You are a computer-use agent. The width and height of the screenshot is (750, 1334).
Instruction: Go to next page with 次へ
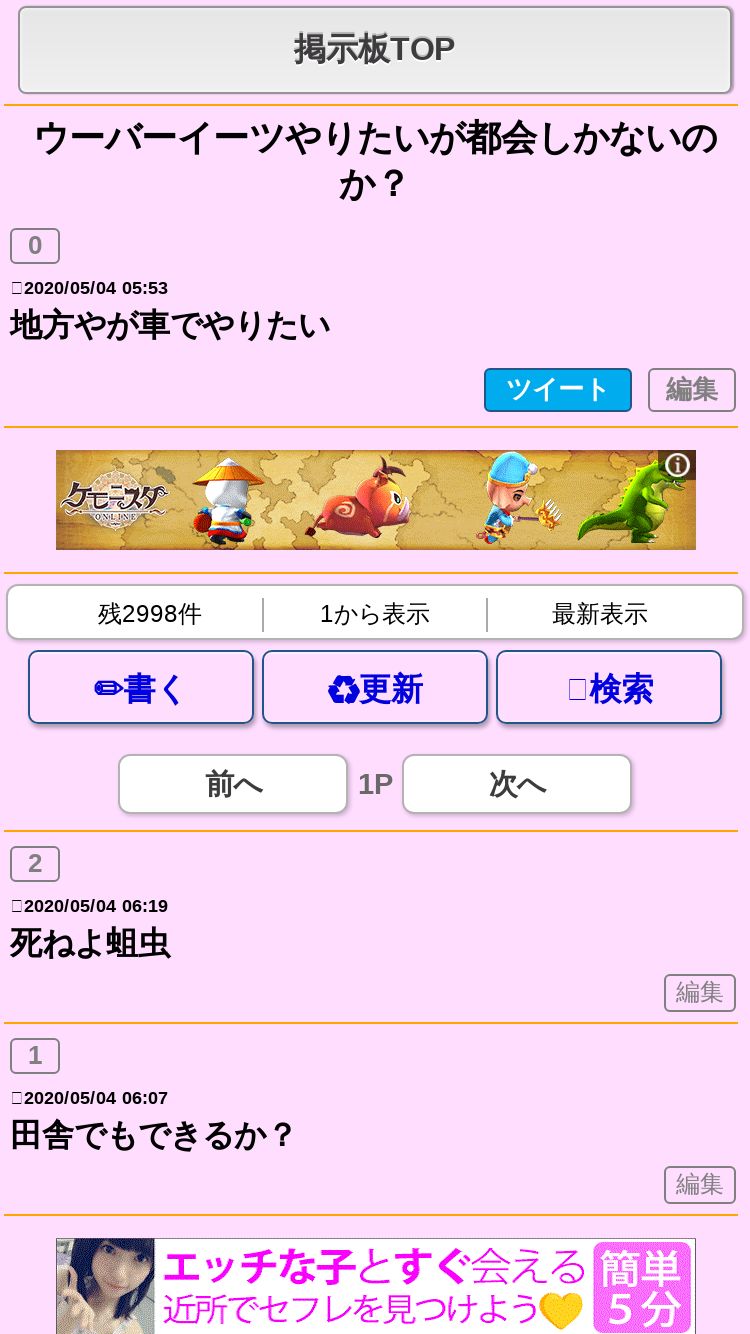(517, 784)
